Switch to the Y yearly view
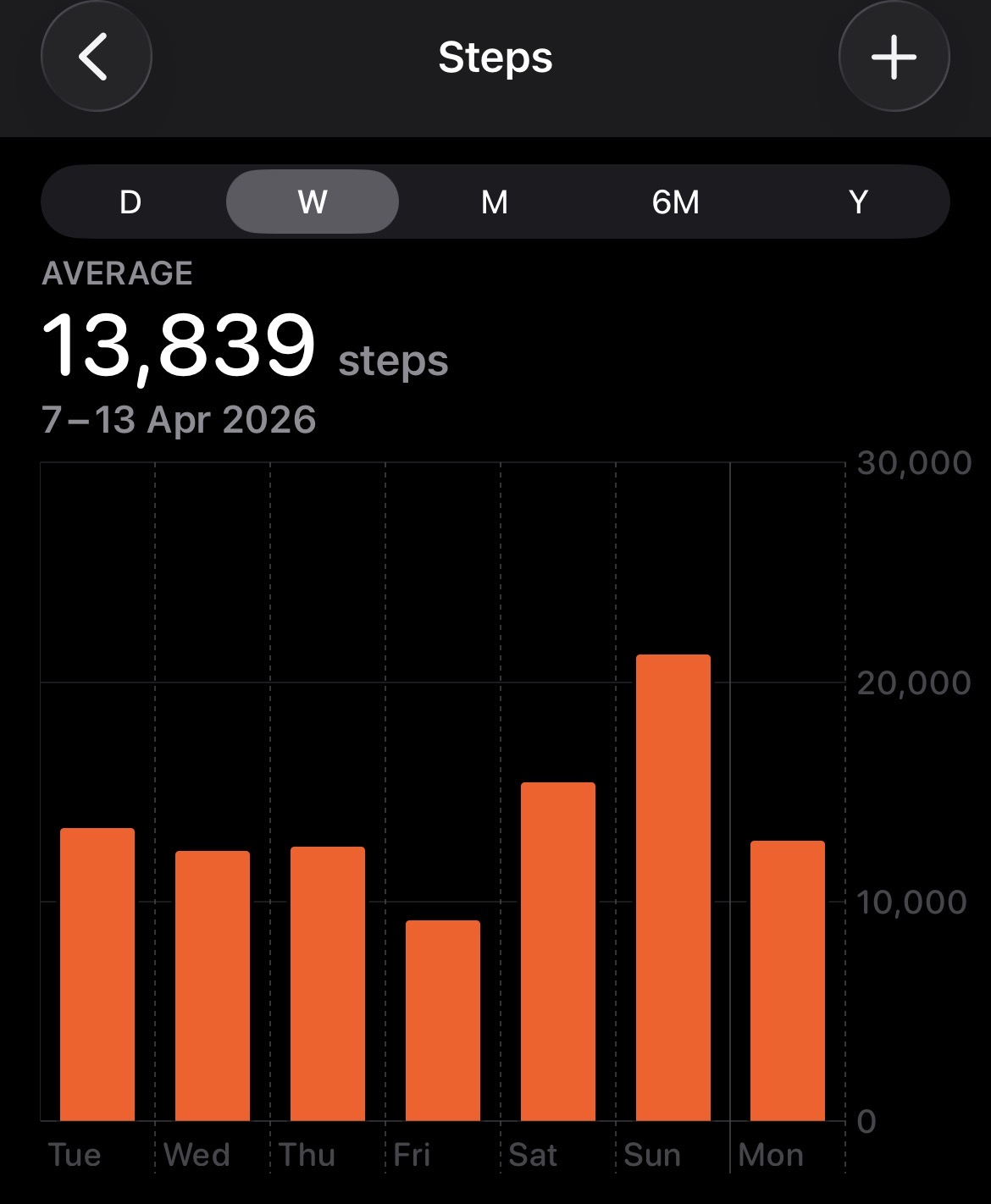 858,202
